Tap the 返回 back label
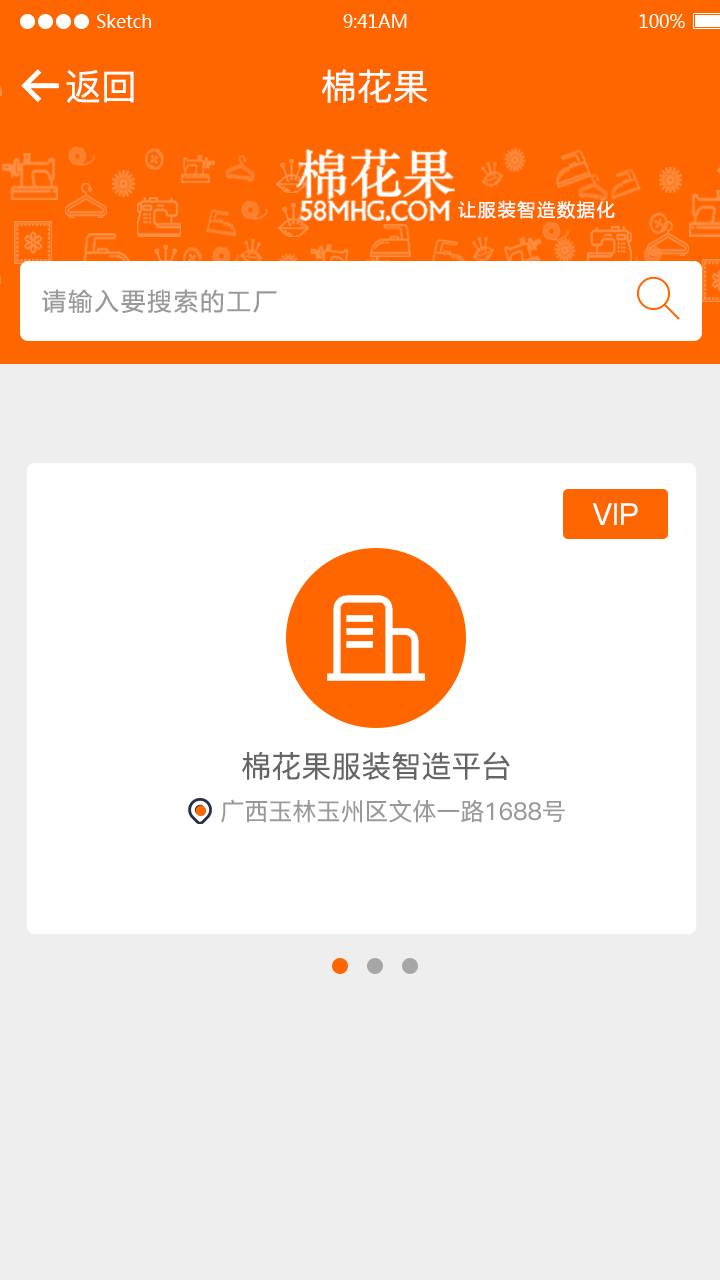 101,88
